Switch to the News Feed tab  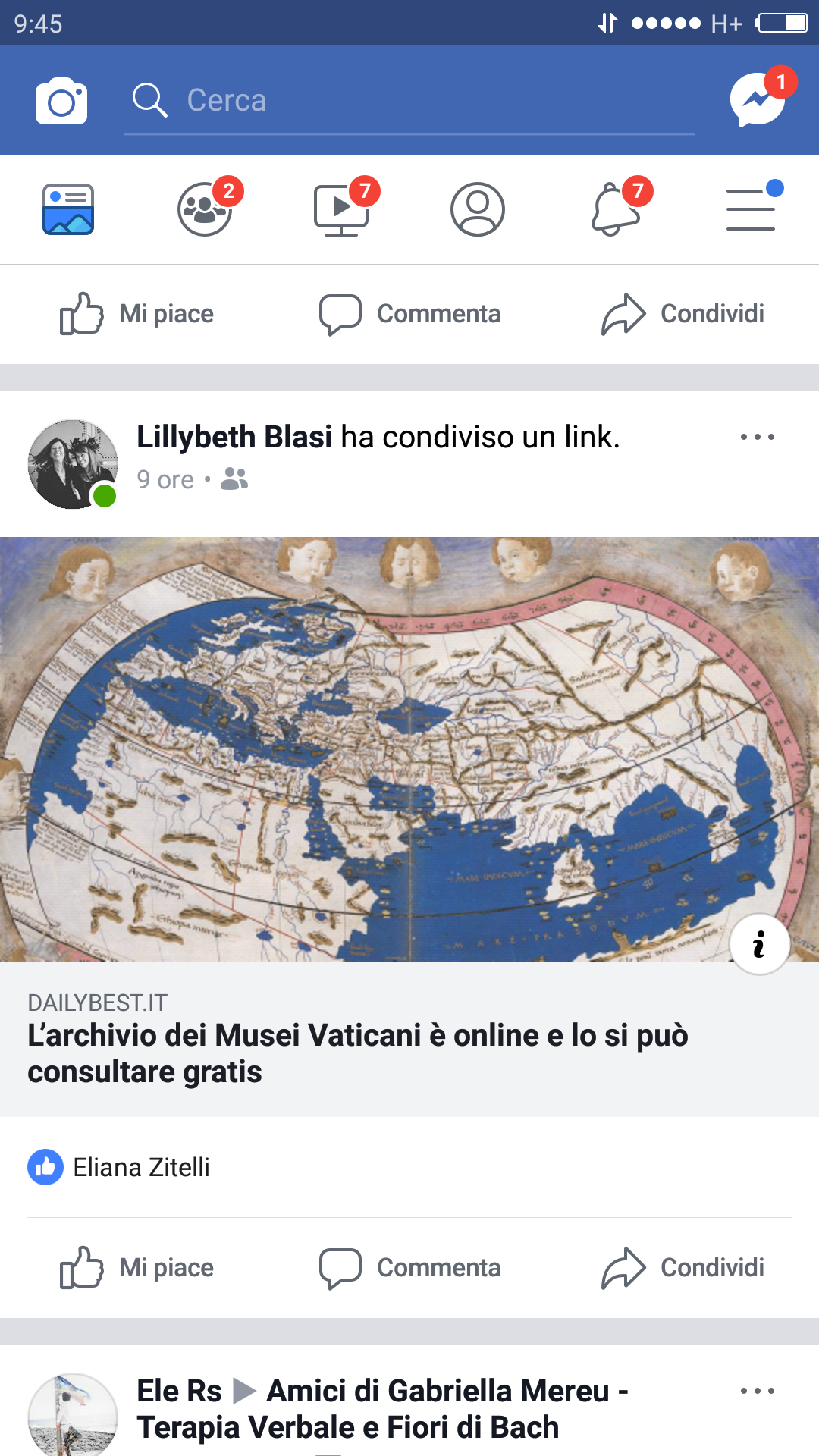[68, 209]
